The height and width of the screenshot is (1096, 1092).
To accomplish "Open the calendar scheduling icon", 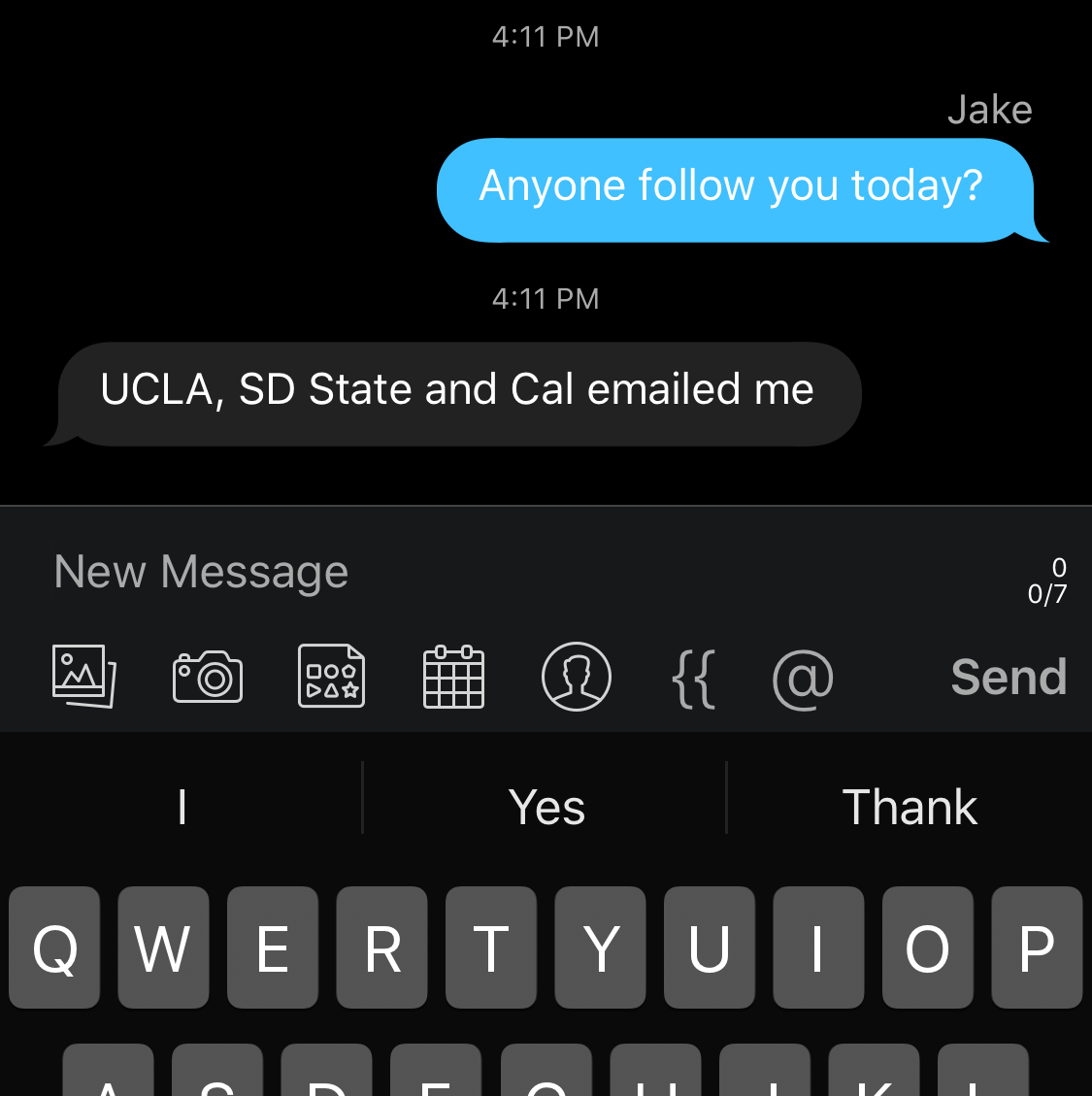I will (453, 677).
